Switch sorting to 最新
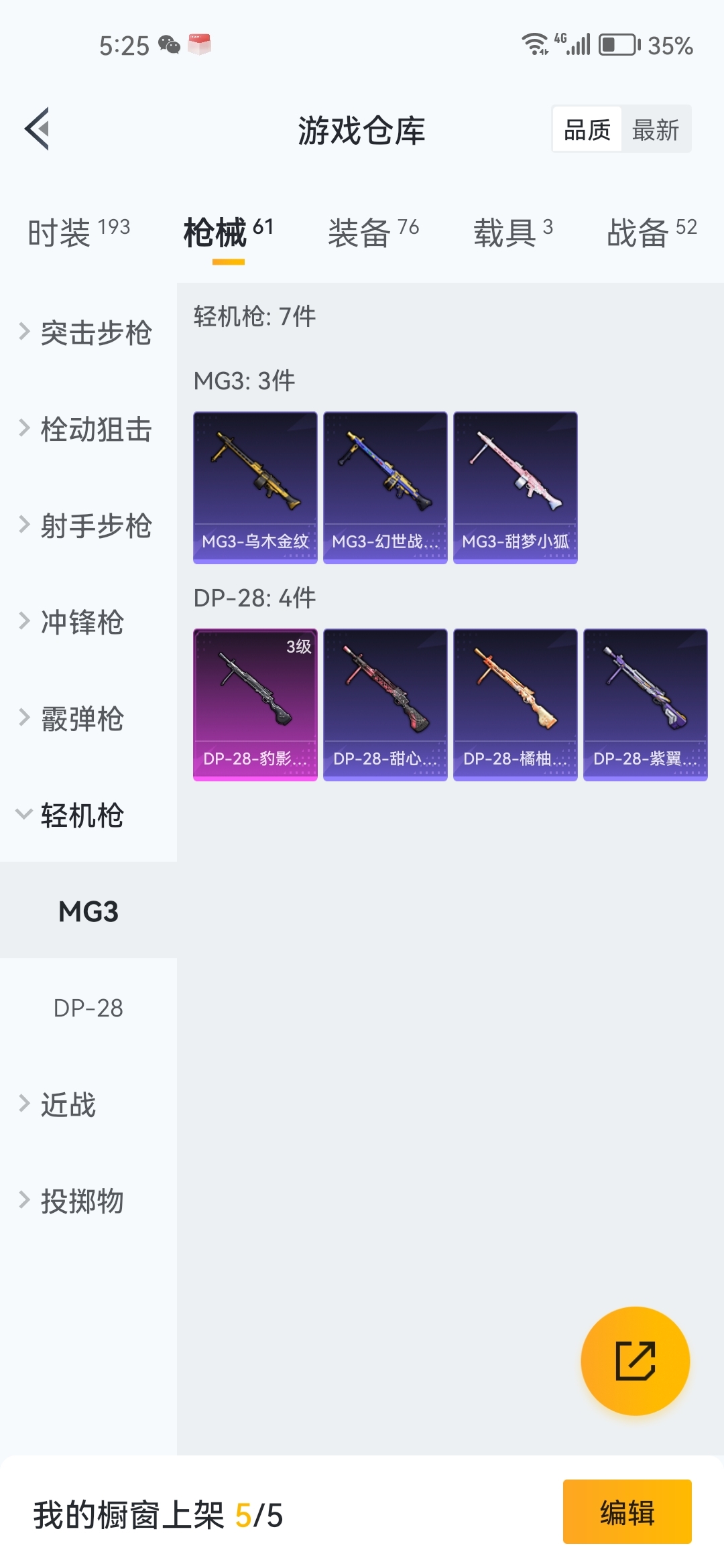 coord(656,128)
